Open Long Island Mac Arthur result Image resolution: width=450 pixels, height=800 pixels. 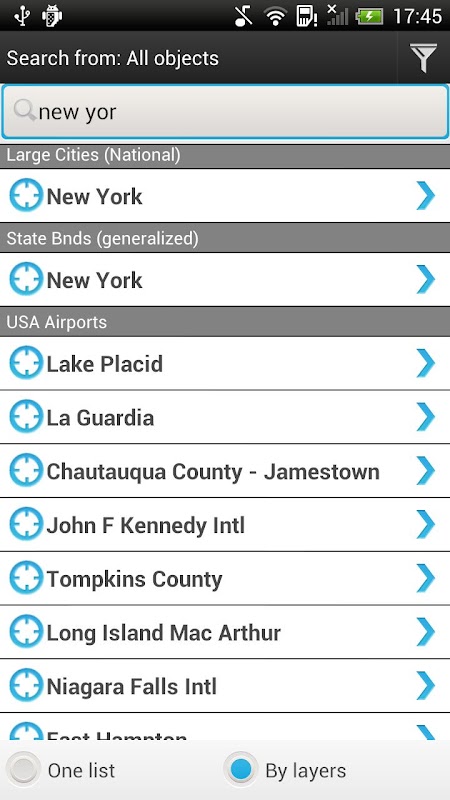click(225, 632)
